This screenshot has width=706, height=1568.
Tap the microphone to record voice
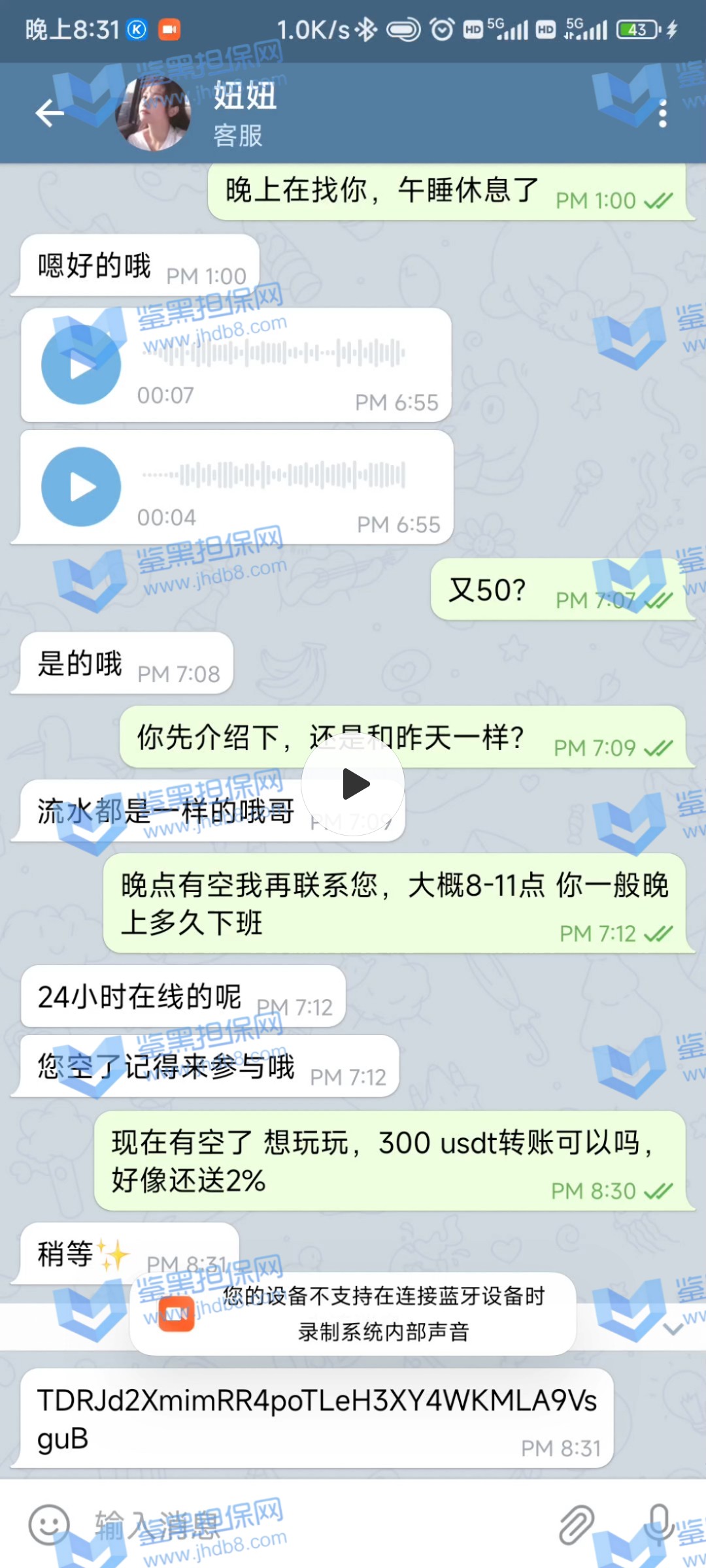pyautogui.click(x=659, y=1525)
